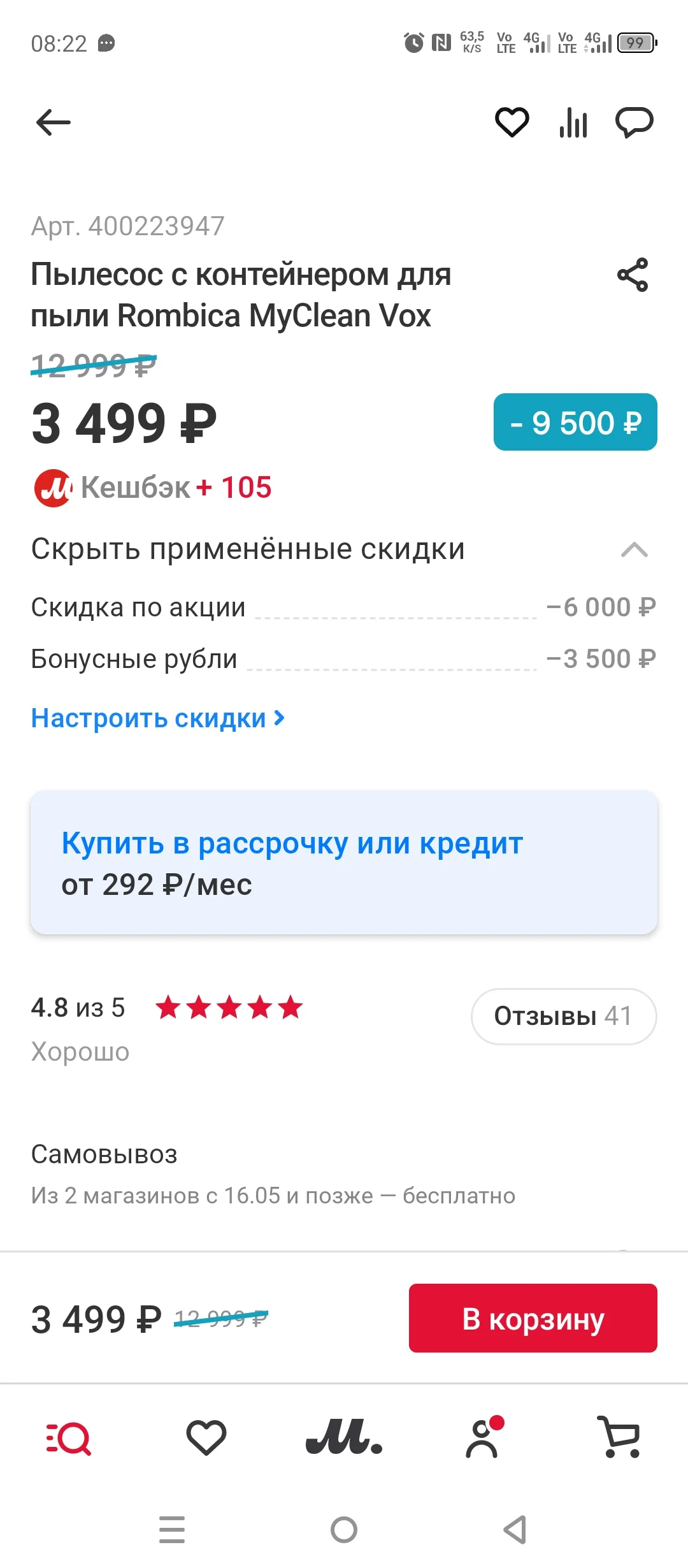Add product to comparison list
The width and height of the screenshot is (688, 1568).
click(x=573, y=122)
